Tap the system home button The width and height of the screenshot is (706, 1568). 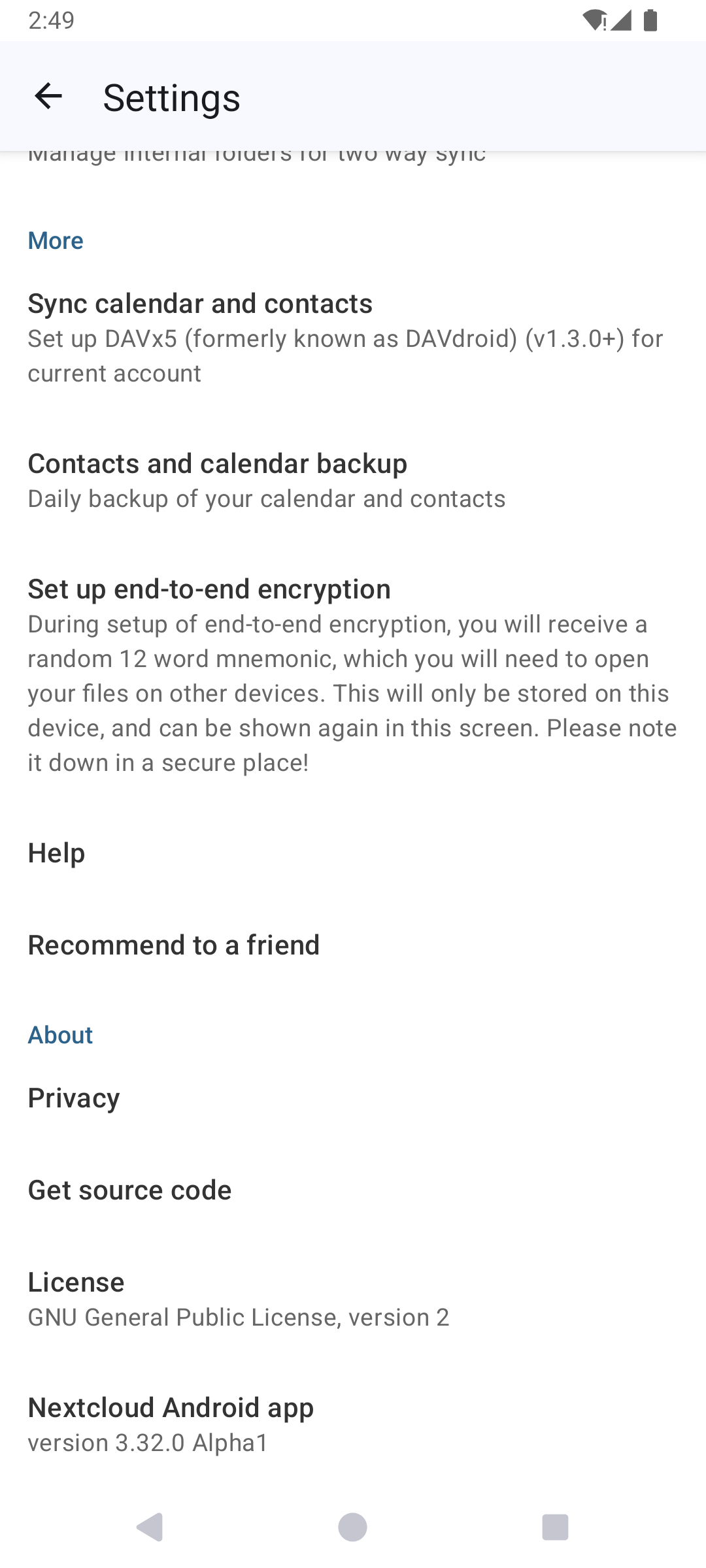click(x=352, y=1527)
